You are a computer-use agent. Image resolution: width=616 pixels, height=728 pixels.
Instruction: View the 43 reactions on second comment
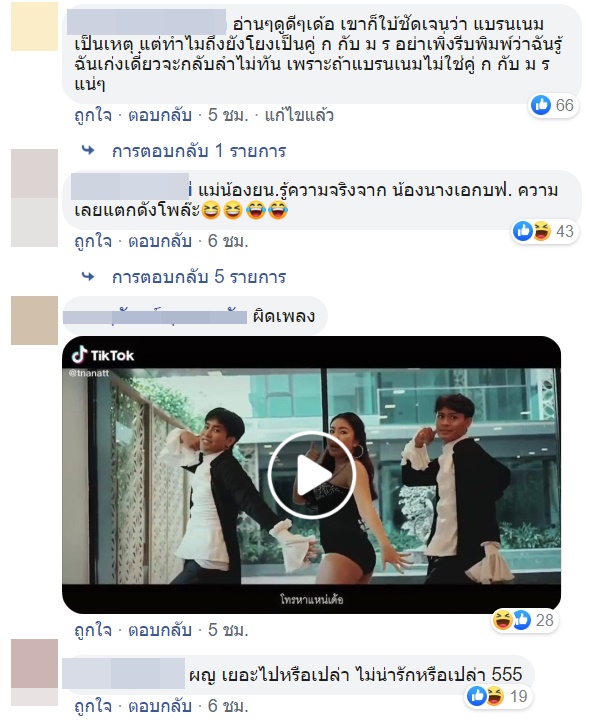[546, 231]
